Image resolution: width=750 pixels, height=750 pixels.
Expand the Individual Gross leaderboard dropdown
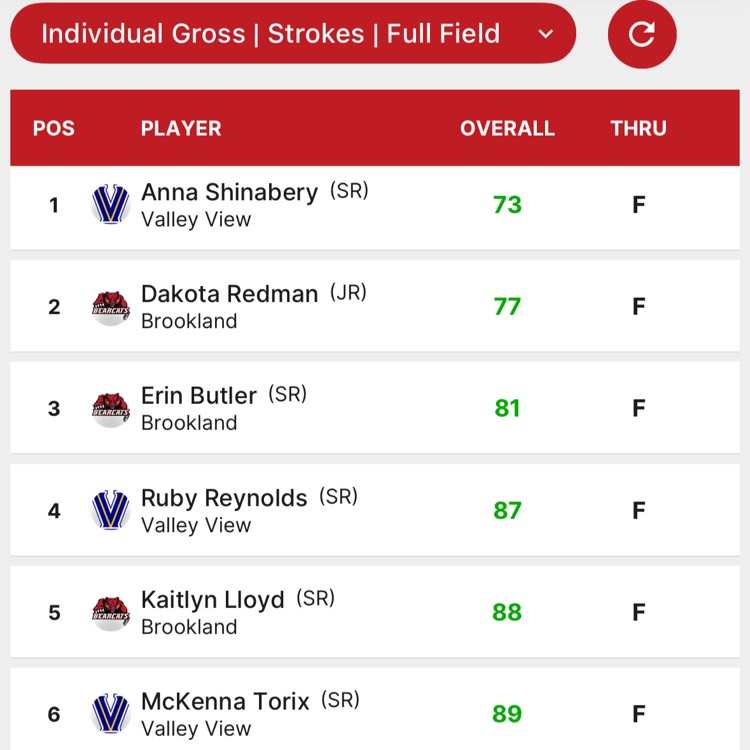(293, 33)
